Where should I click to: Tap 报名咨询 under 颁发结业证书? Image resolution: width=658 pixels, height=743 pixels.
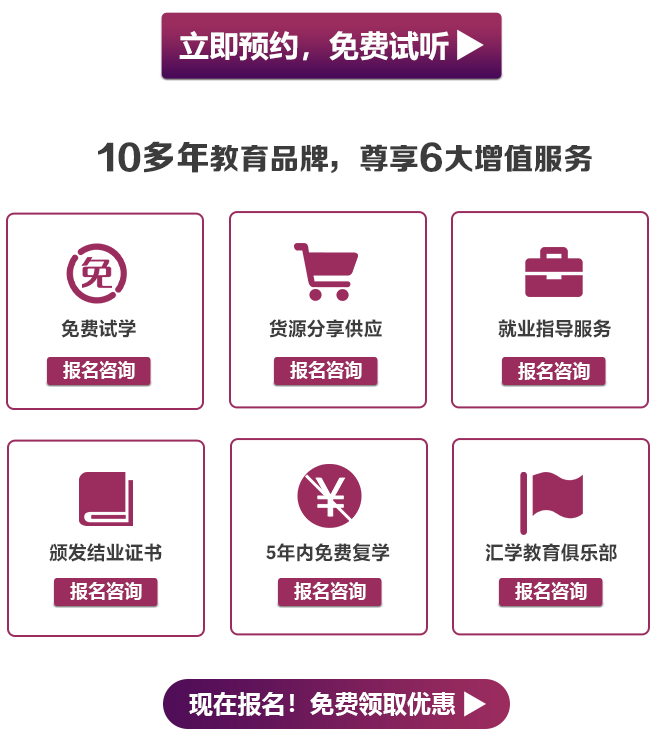[x=105, y=592]
